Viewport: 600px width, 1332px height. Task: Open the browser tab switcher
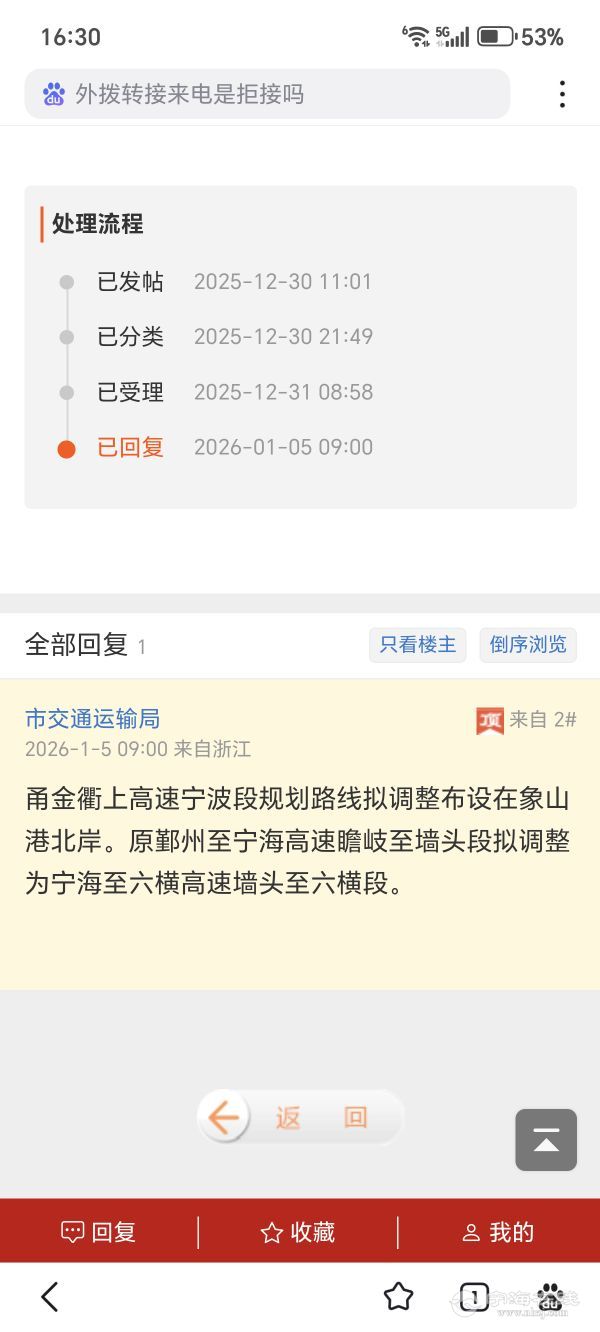coord(474,1297)
